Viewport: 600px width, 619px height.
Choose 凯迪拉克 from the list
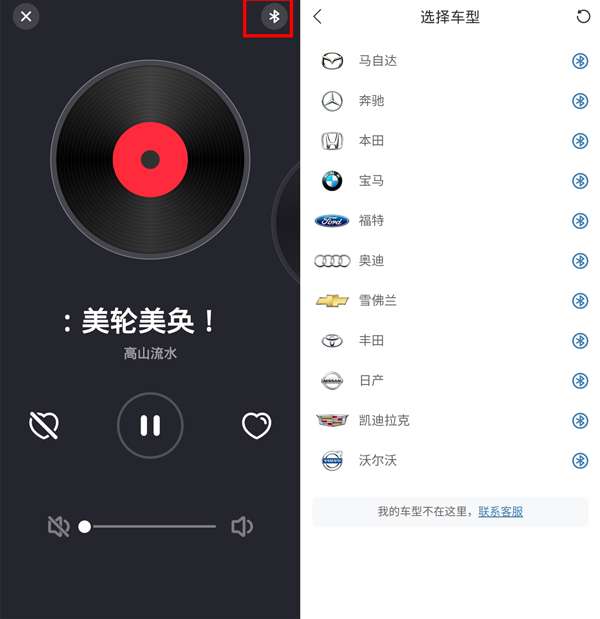(x=384, y=421)
